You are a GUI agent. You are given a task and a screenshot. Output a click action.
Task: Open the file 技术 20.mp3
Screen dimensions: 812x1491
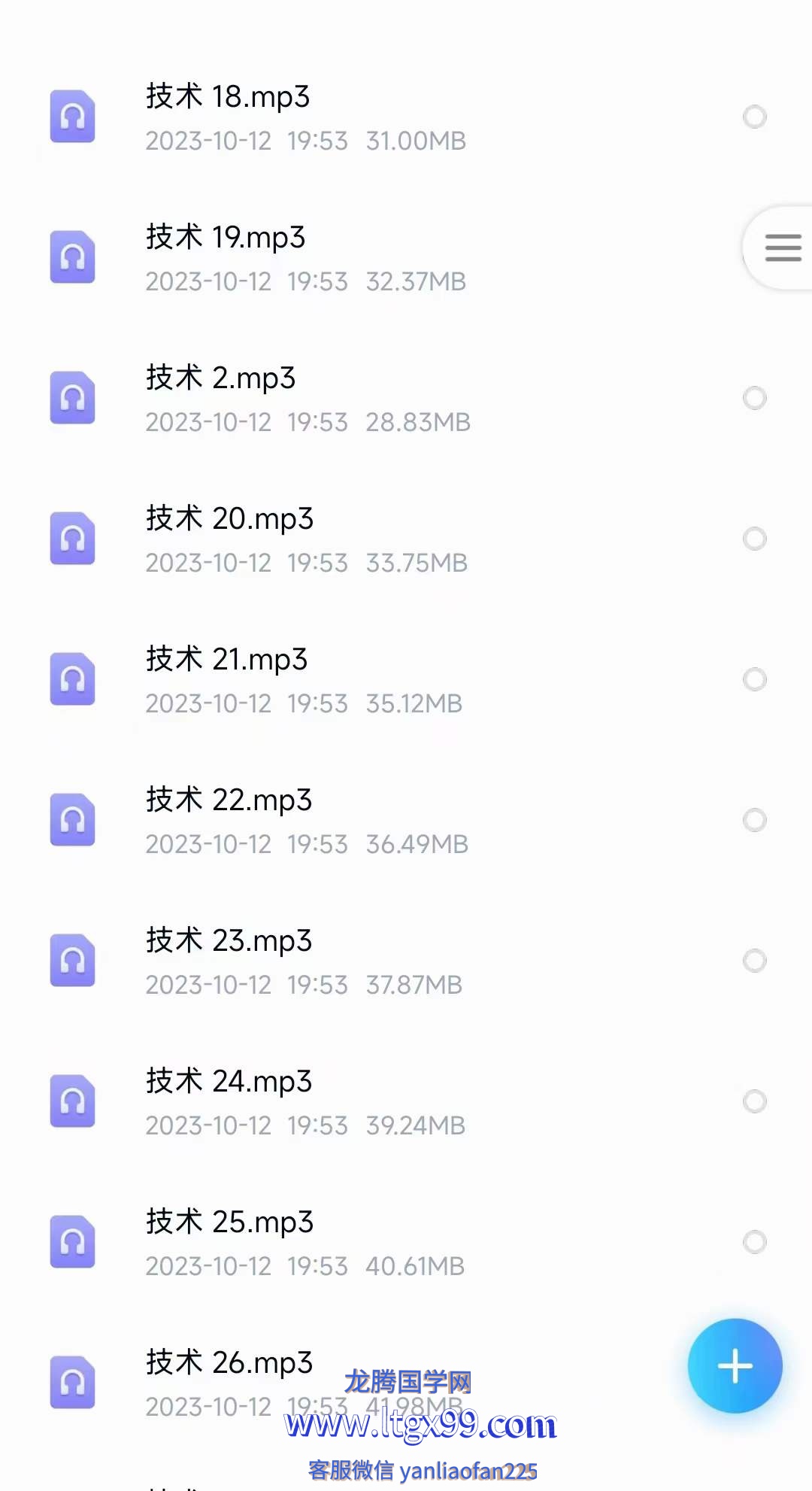(x=406, y=539)
